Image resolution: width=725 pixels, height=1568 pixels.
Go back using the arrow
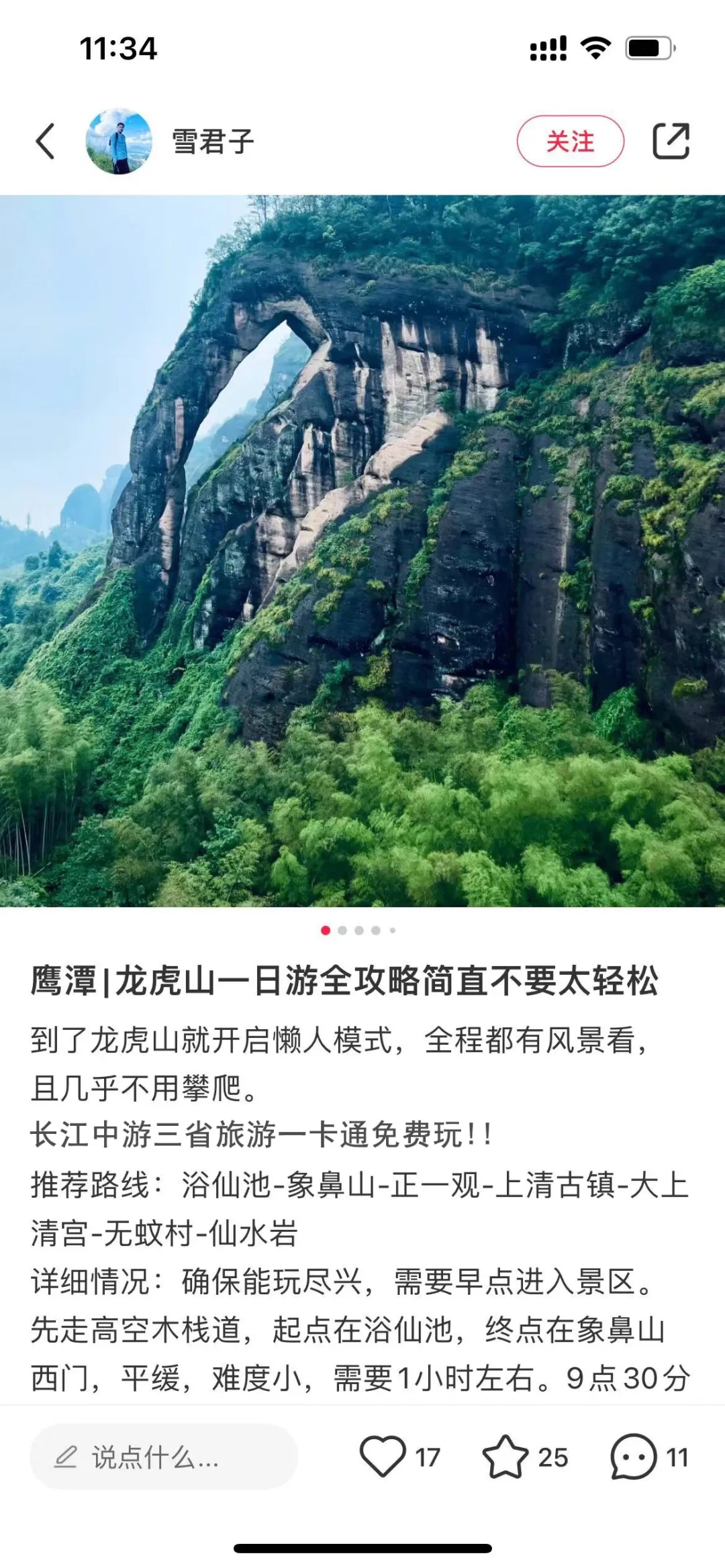click(45, 141)
